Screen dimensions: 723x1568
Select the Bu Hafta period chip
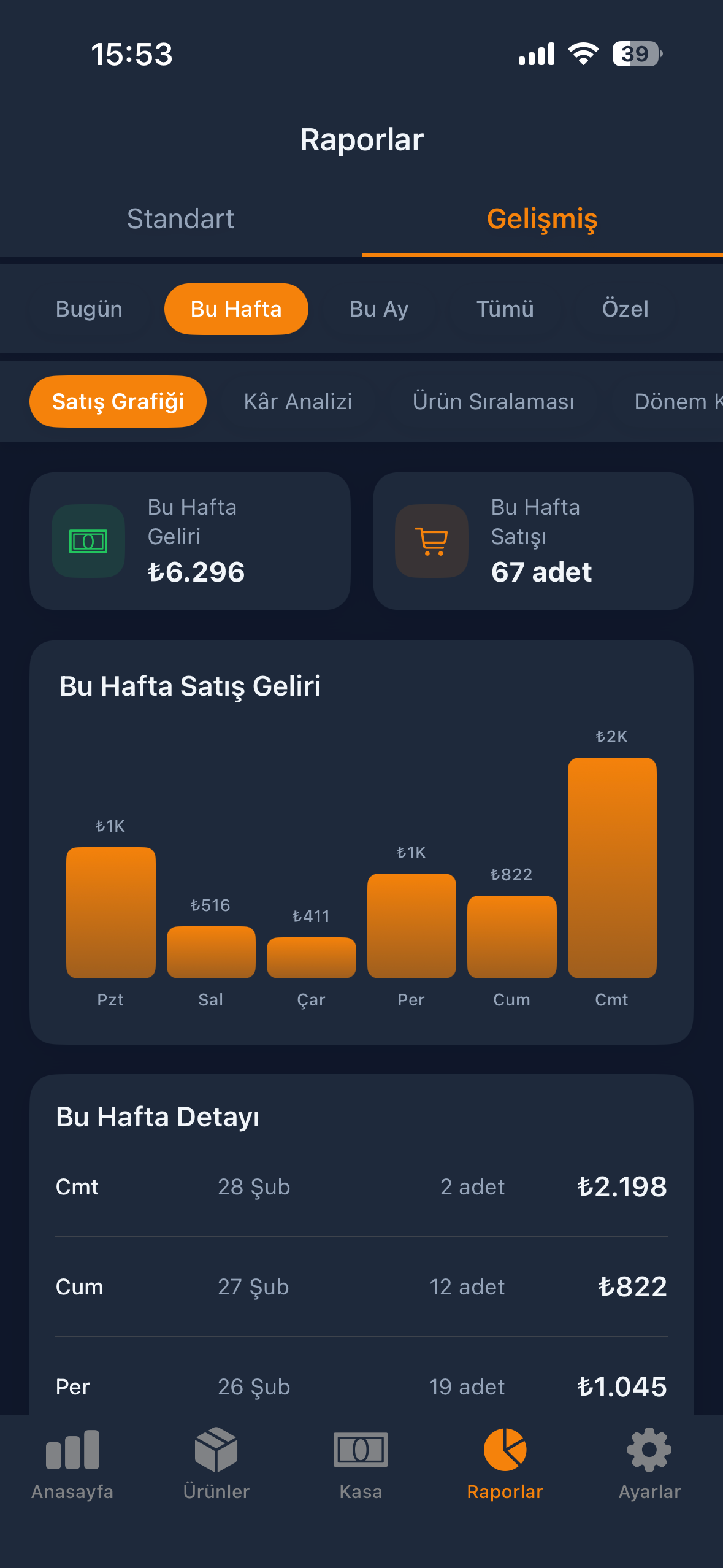coord(236,309)
